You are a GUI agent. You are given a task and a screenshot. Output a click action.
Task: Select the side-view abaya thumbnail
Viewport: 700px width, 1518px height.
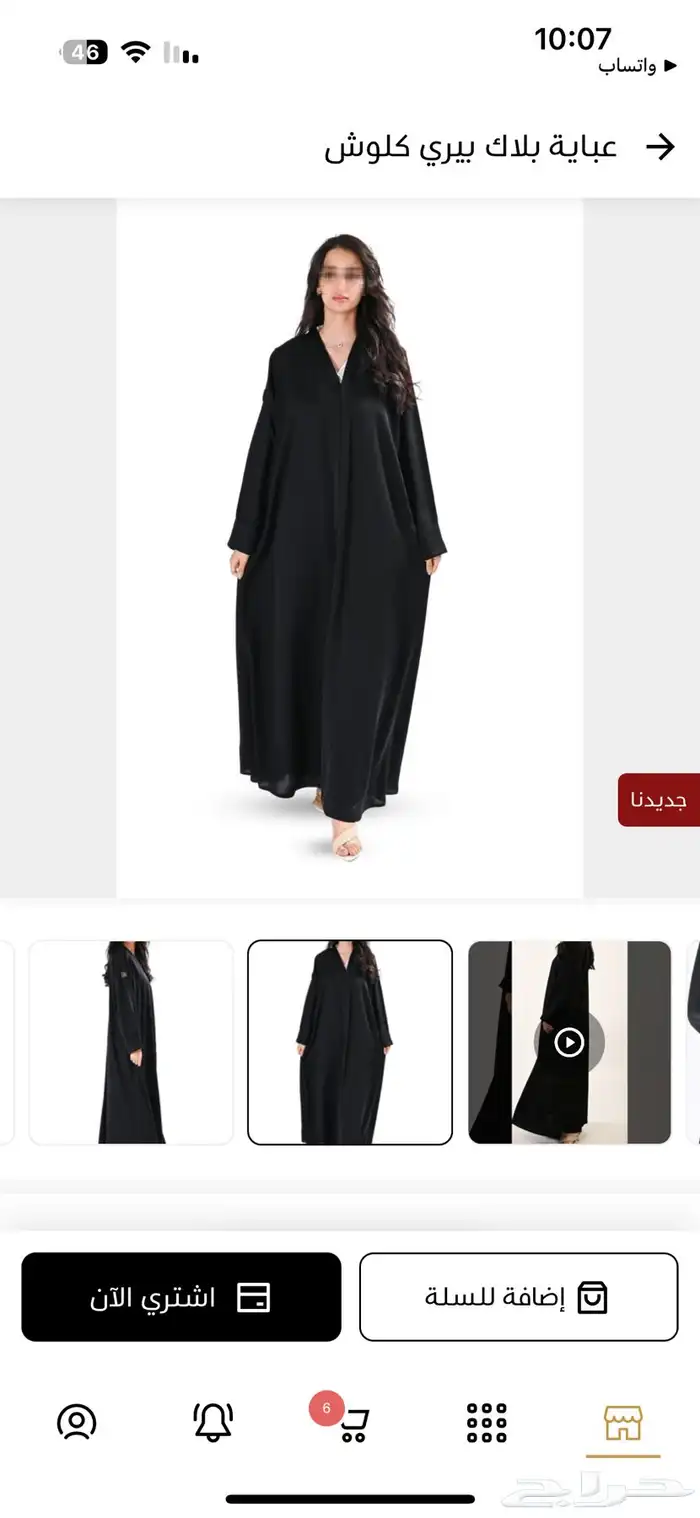(131, 1042)
